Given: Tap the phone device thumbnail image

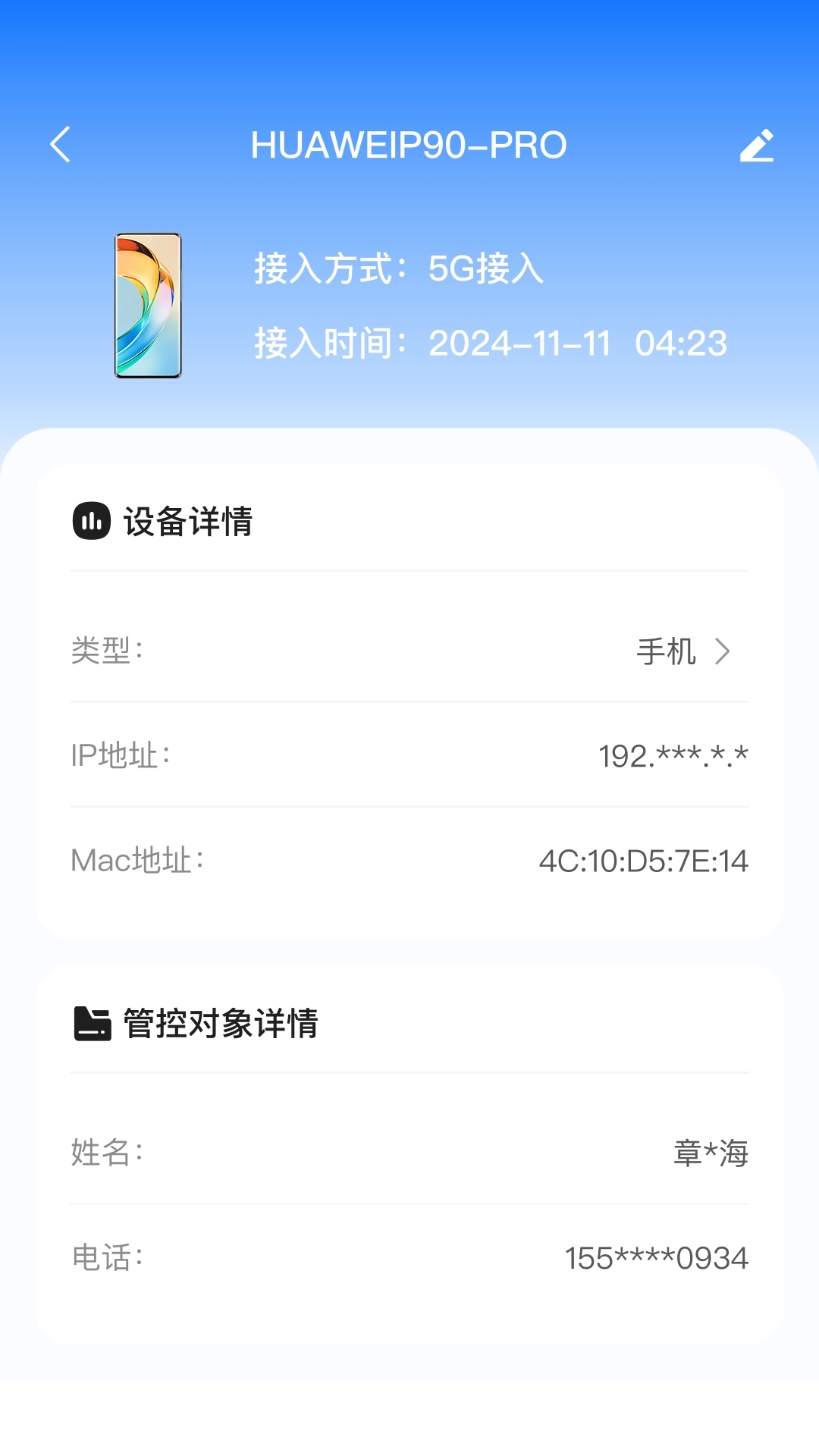Looking at the screenshot, I should [x=148, y=305].
